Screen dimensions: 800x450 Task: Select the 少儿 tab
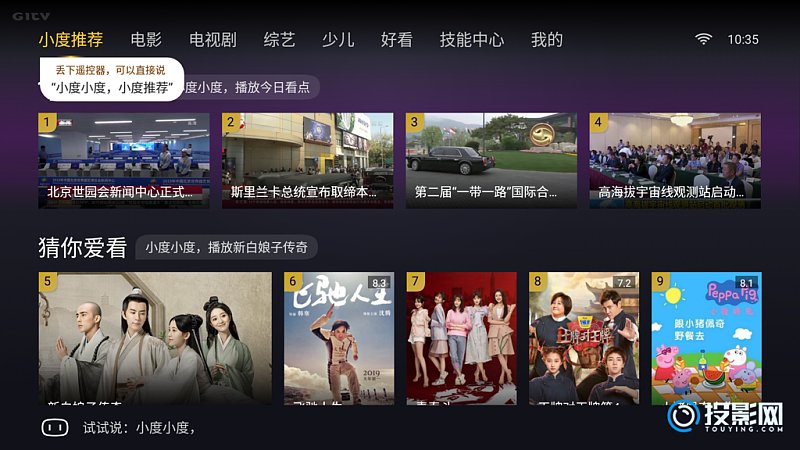(338, 40)
